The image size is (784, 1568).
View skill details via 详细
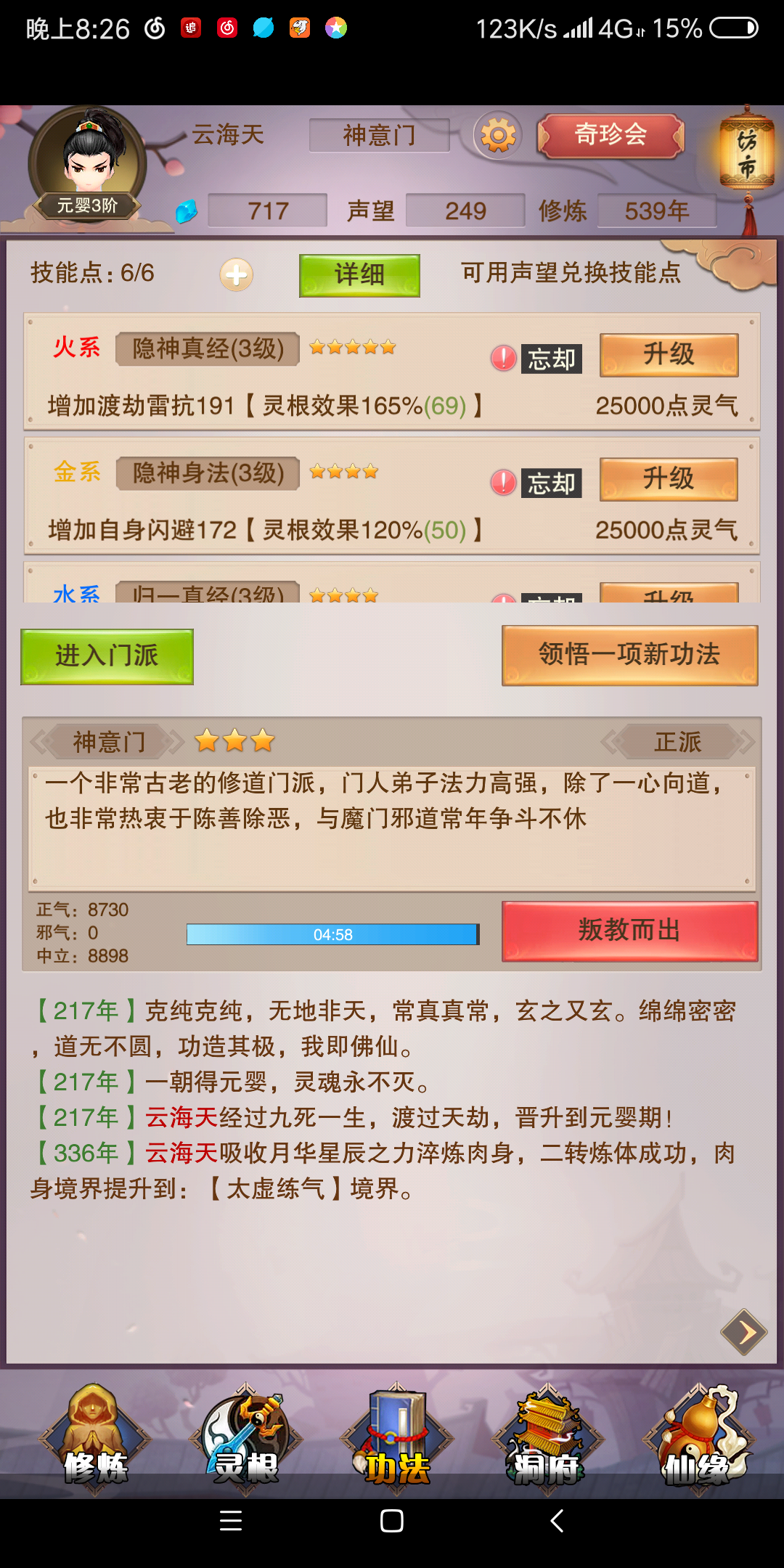pos(359,275)
